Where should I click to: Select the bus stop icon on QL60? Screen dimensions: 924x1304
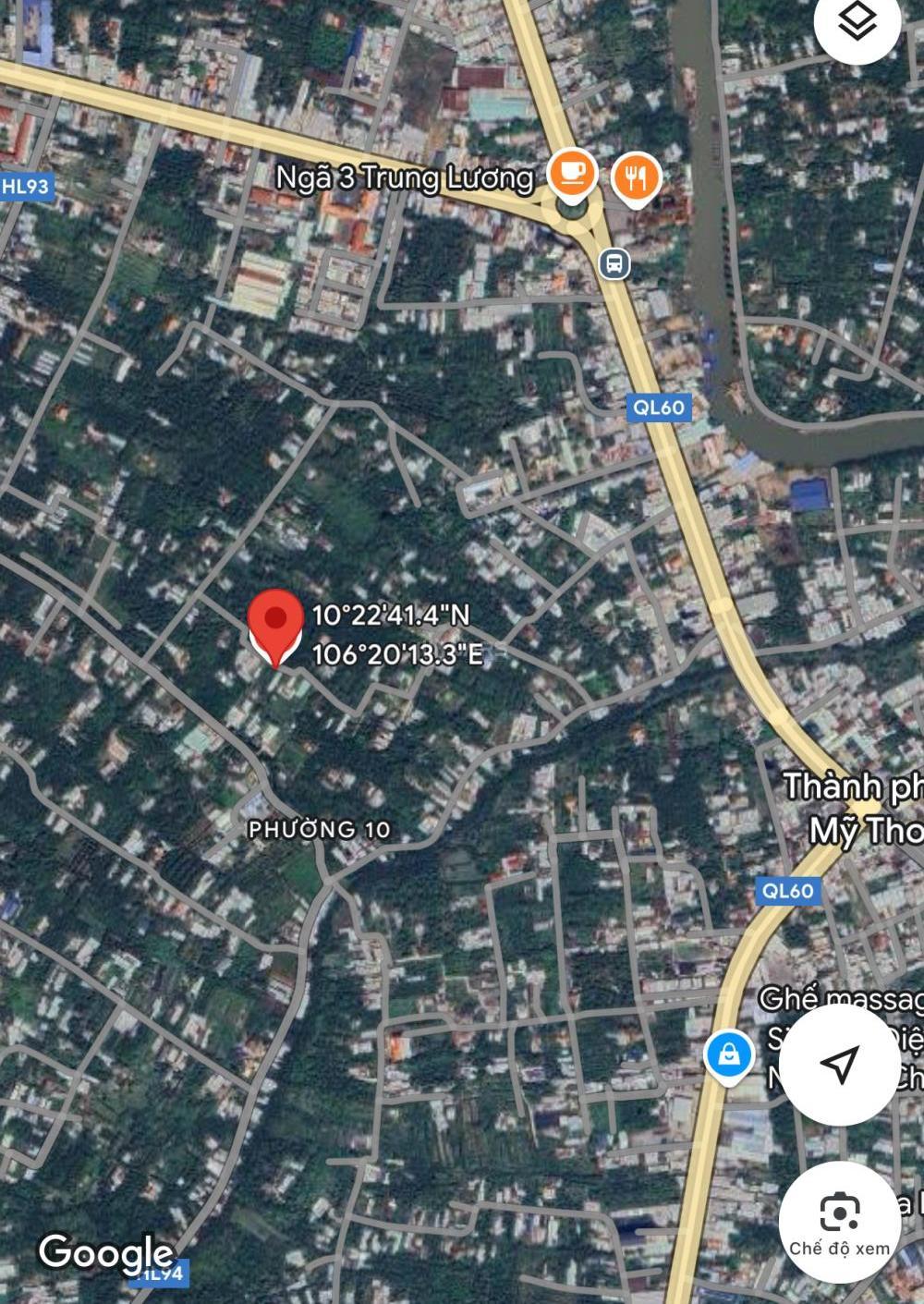click(614, 263)
